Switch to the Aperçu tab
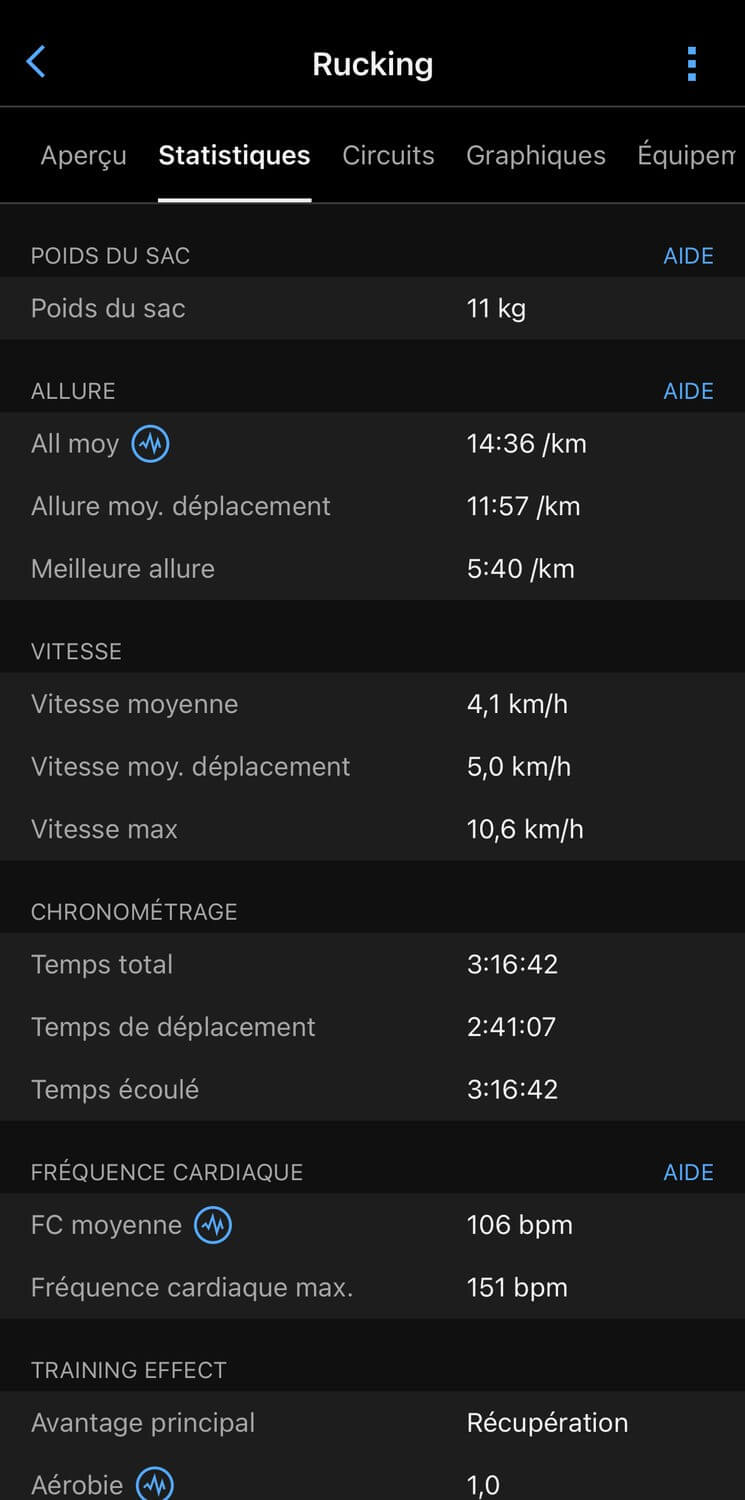Image resolution: width=745 pixels, height=1500 pixels. click(83, 155)
